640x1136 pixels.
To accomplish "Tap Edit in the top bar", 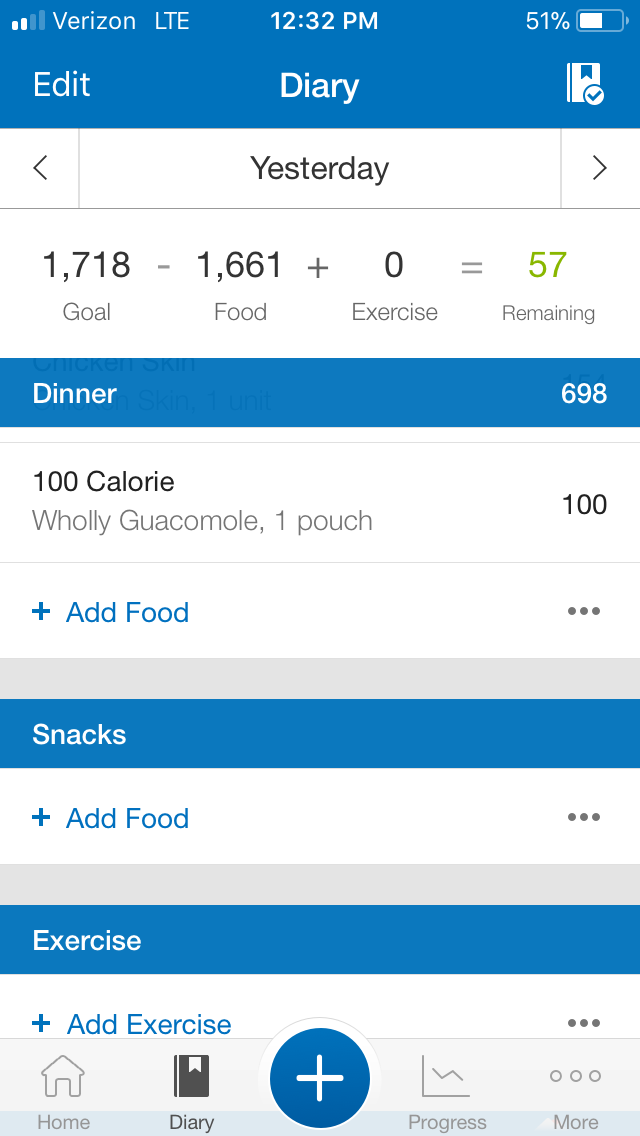I will pyautogui.click(x=62, y=85).
